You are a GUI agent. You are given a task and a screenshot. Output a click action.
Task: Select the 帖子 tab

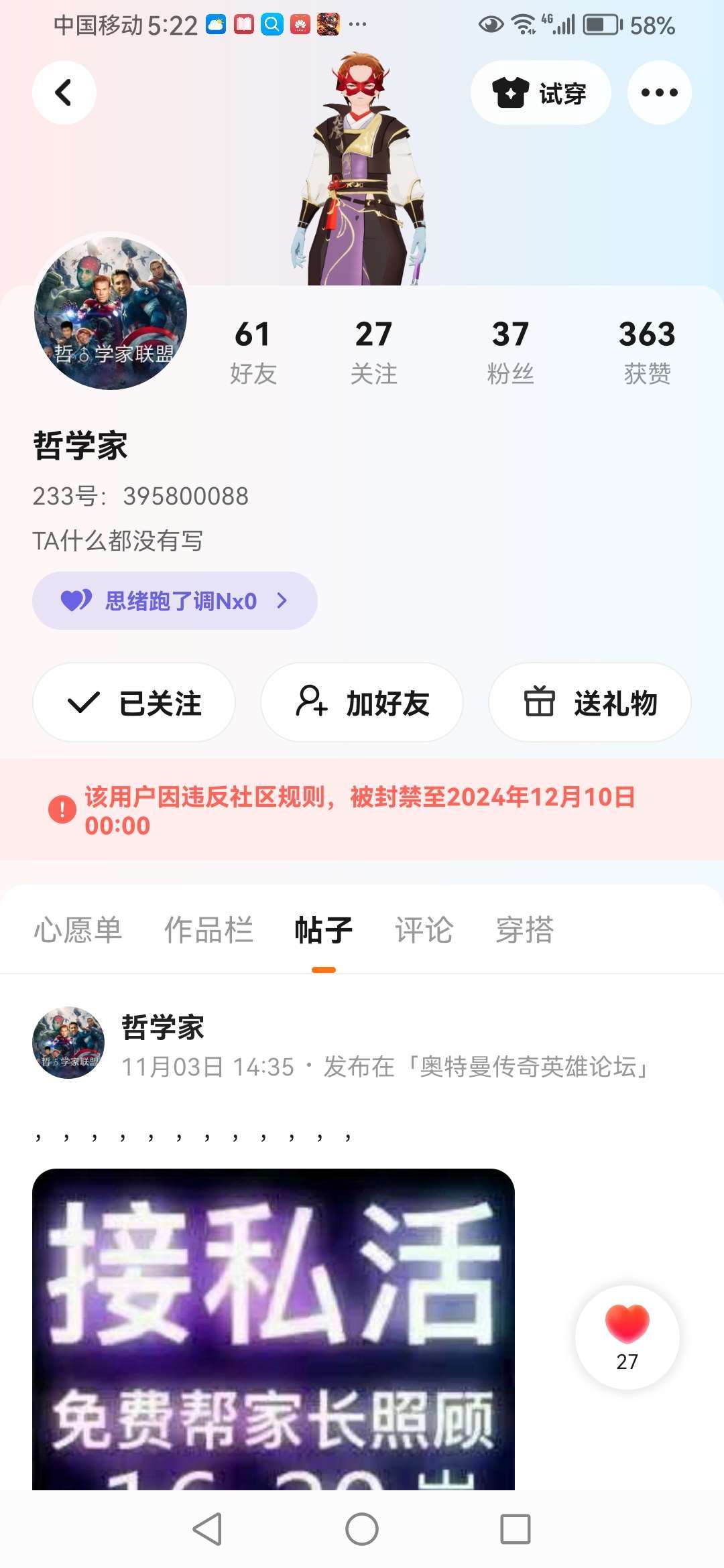(x=323, y=929)
